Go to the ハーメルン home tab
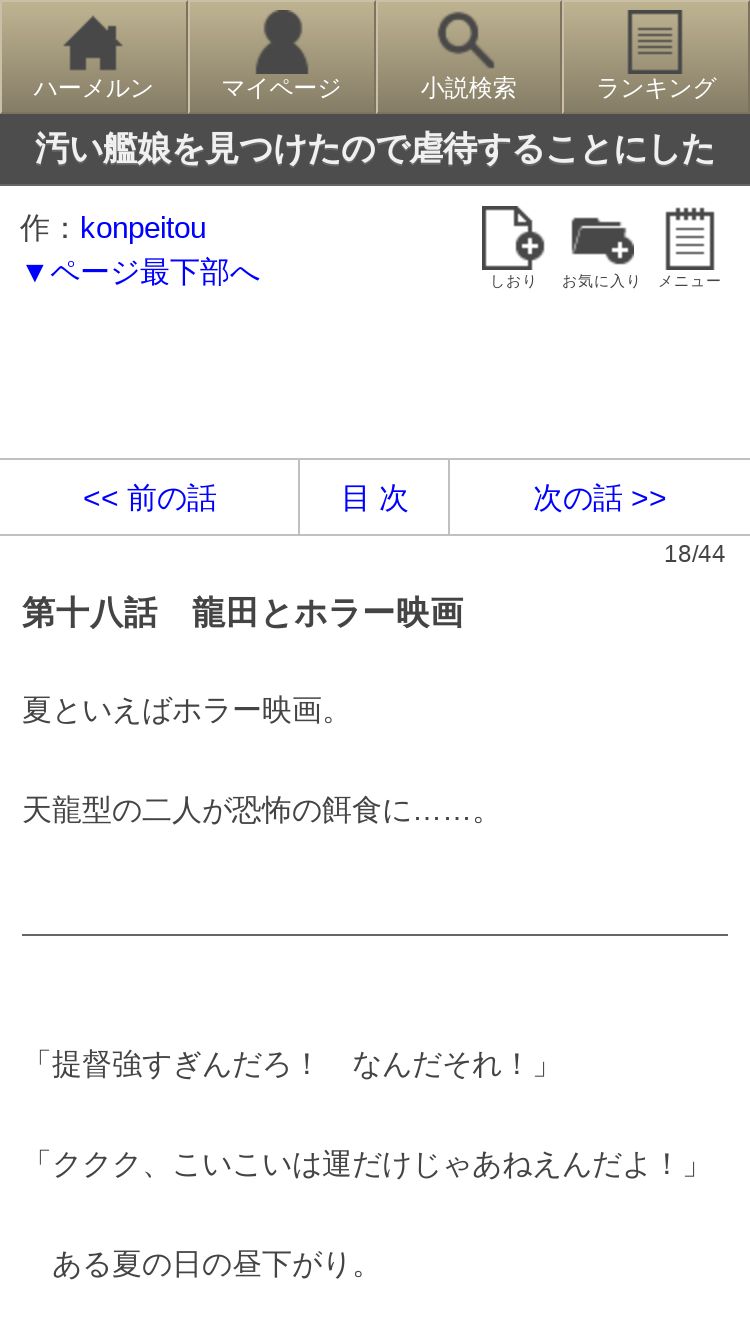 tap(94, 57)
